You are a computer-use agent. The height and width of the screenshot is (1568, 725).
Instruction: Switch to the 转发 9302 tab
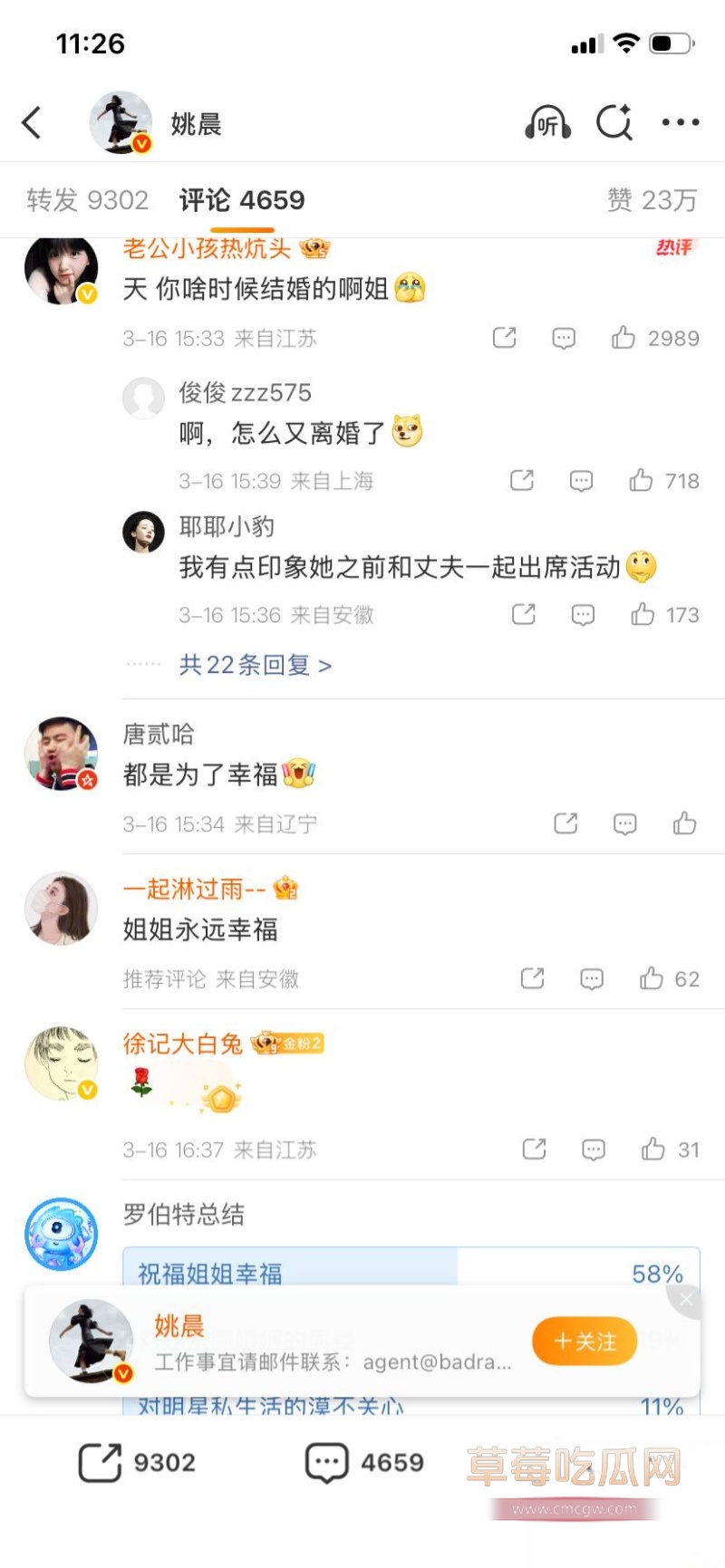click(86, 199)
